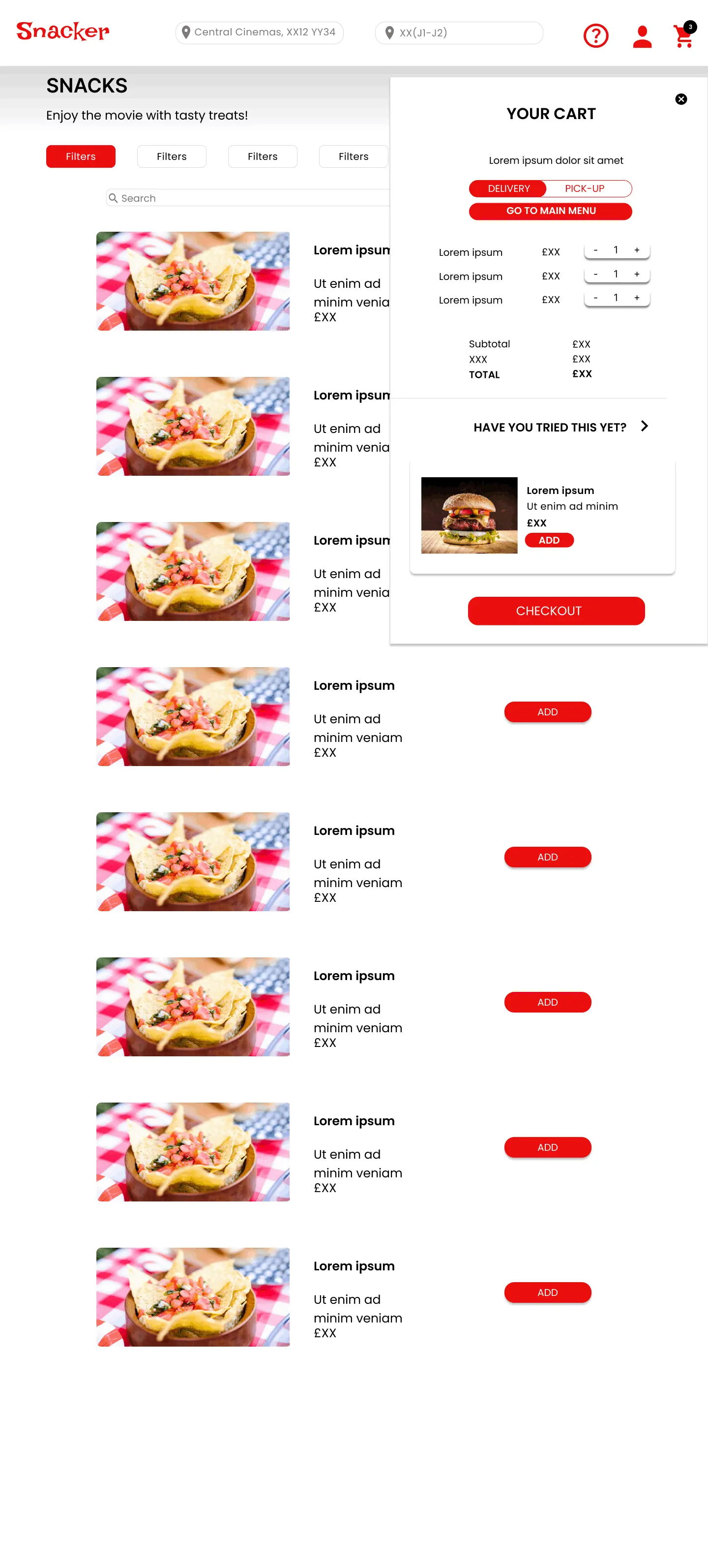This screenshot has width=708, height=1568.
Task: Tap the Central Cinemas location field
Action: pyautogui.click(x=260, y=33)
